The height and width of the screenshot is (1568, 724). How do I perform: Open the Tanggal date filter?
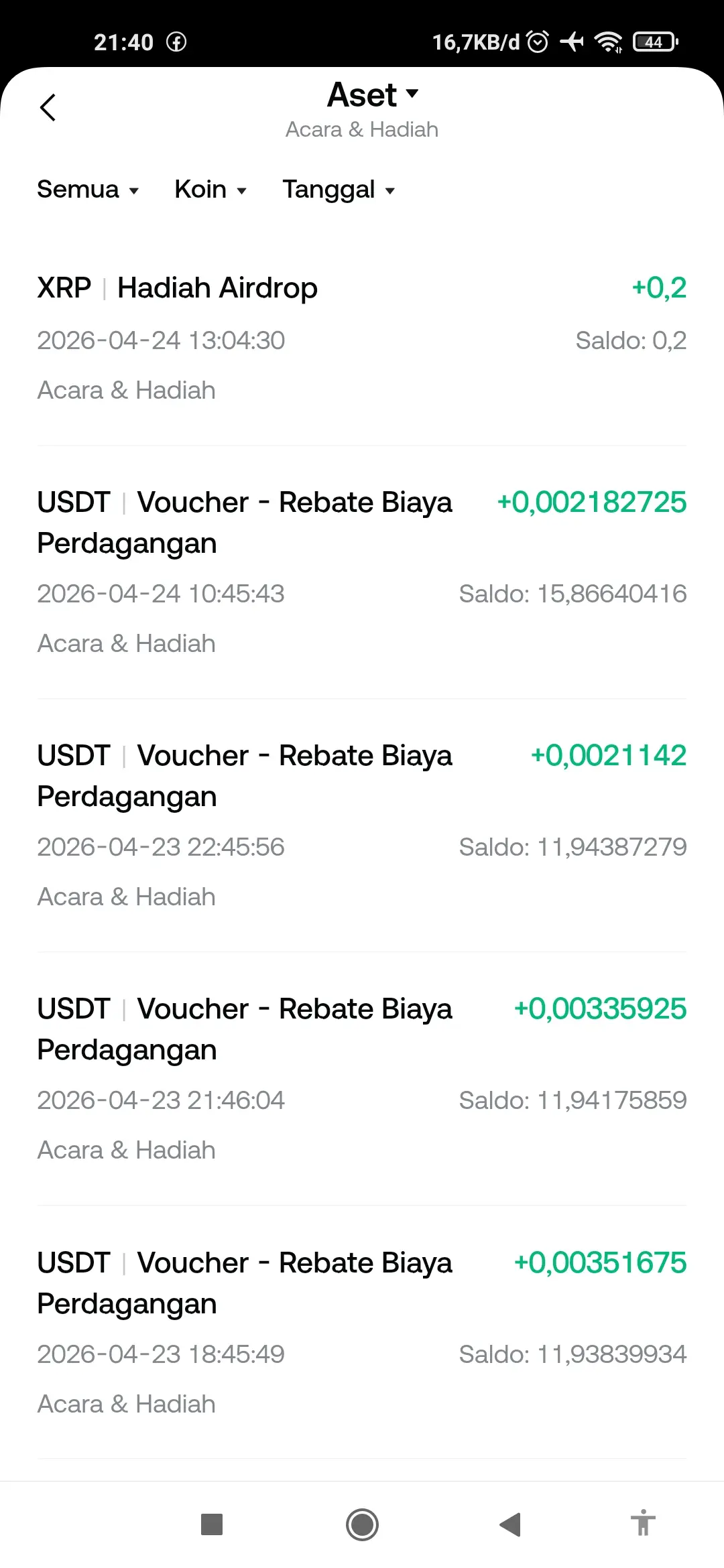coord(339,190)
